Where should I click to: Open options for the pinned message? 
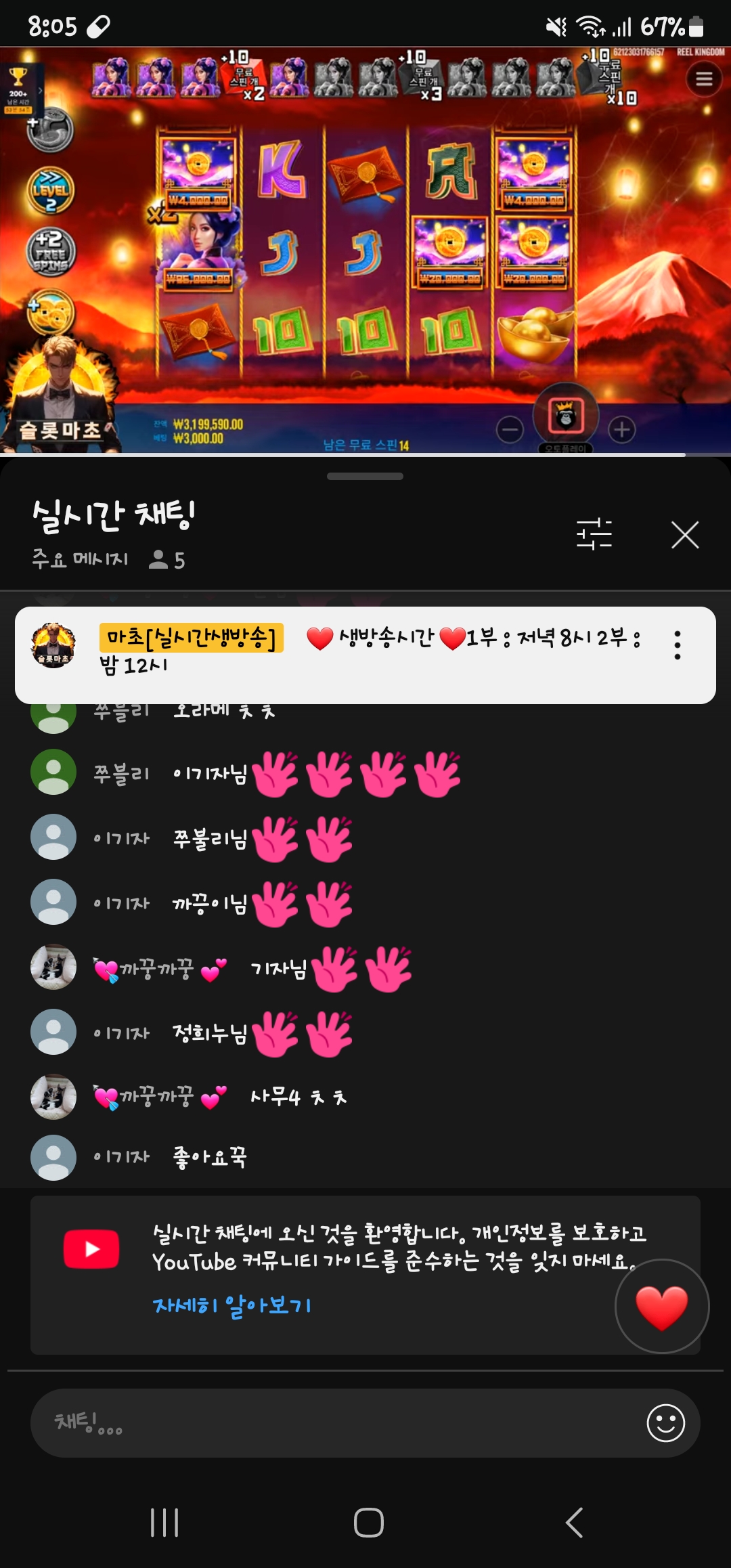click(677, 645)
